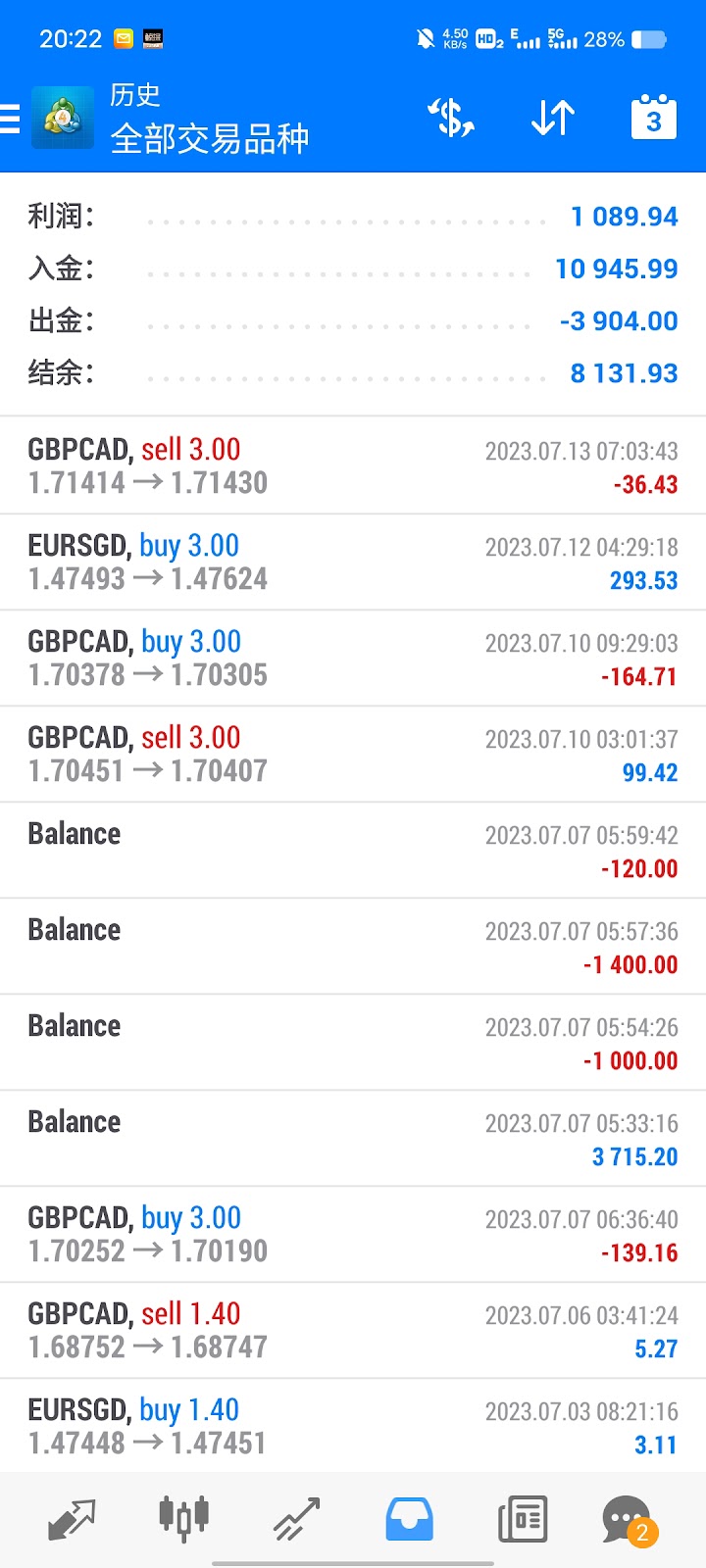Switch to the Trade tab

[x=297, y=1518]
